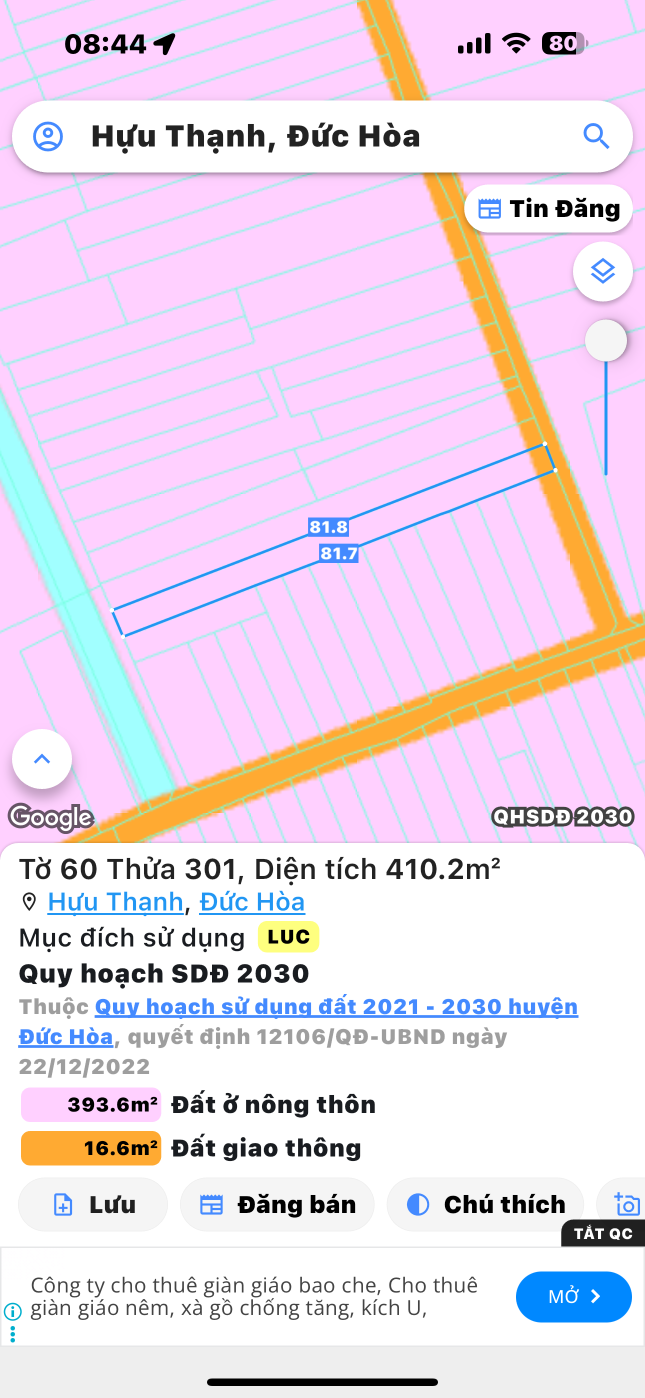Tap the search magnifier icon
This screenshot has width=645, height=1398.
pos(596,137)
